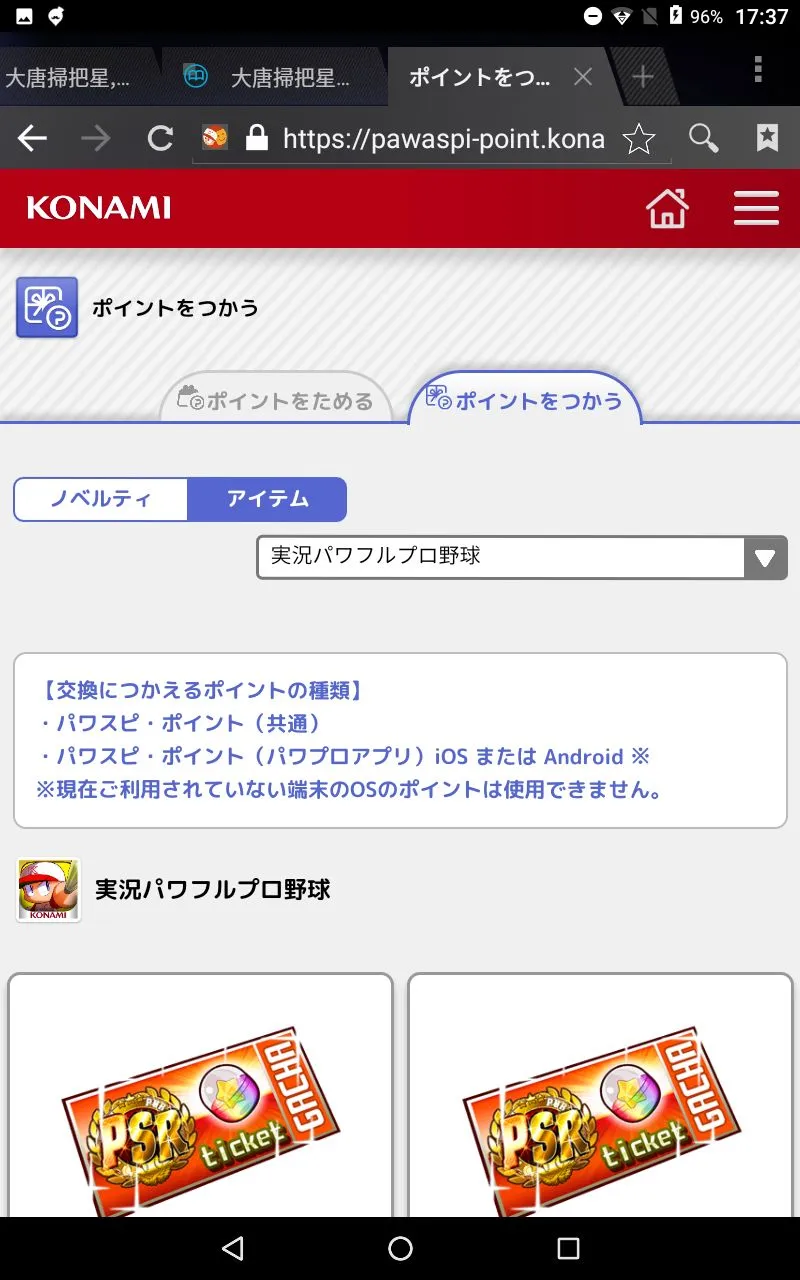Open the browser overflow menu

758,70
